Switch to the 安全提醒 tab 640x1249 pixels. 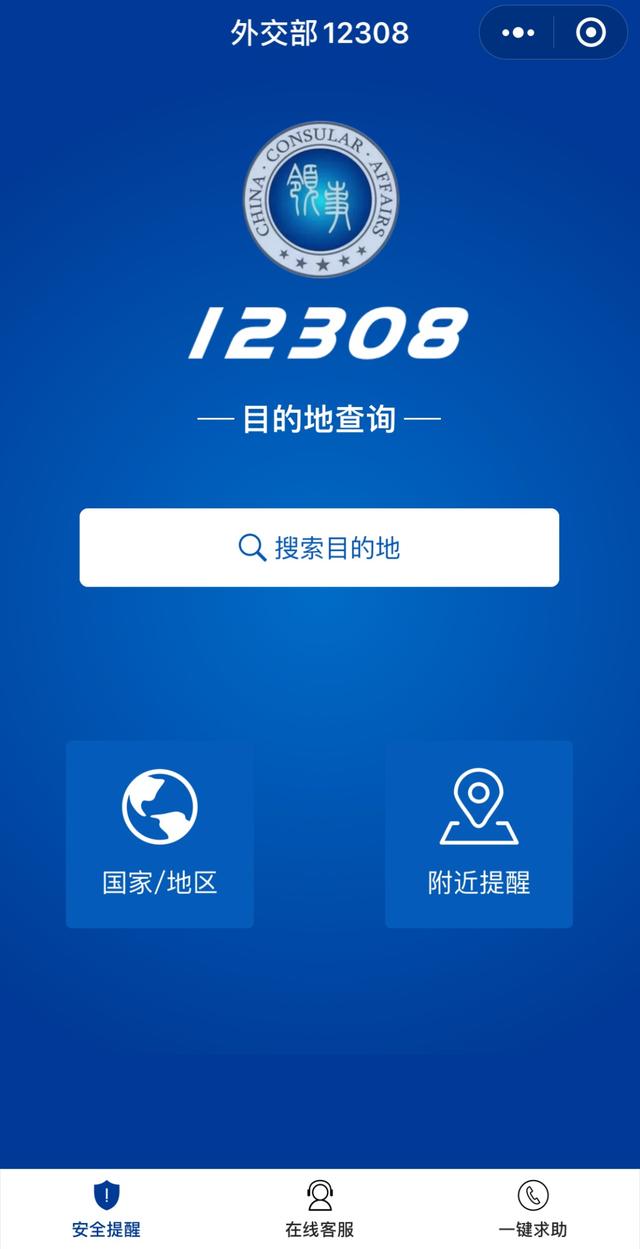[106, 1208]
